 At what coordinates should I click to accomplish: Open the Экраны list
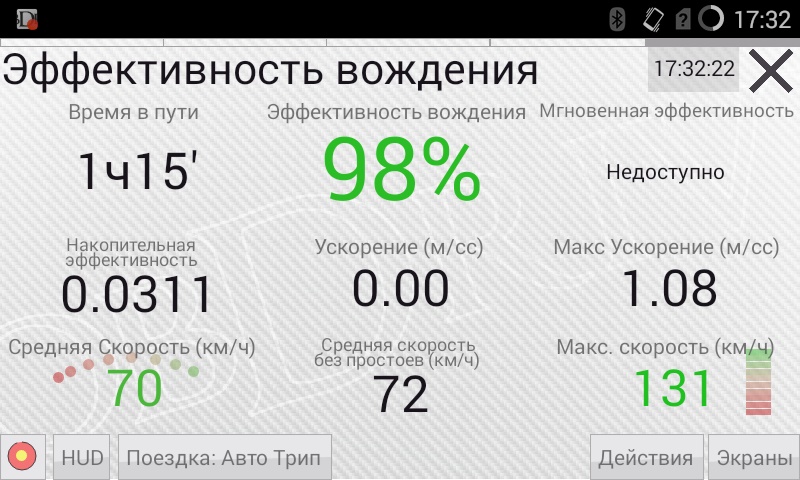(x=754, y=457)
